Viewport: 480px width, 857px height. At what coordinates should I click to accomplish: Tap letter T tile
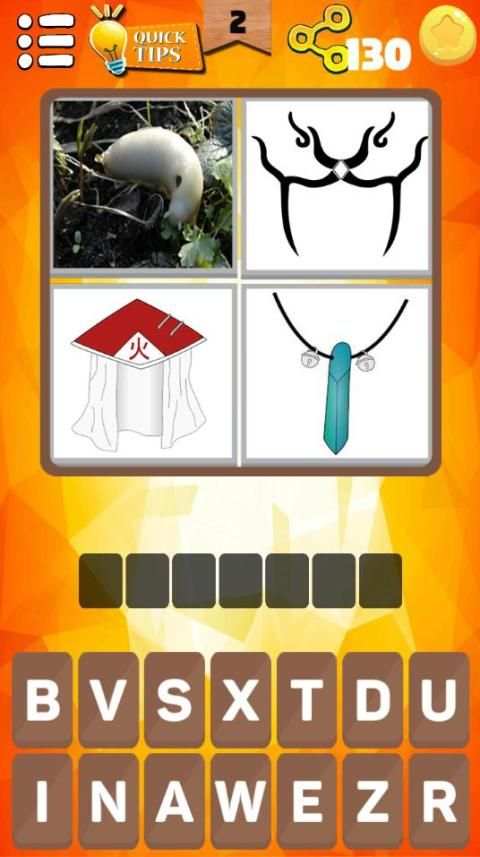click(x=307, y=700)
